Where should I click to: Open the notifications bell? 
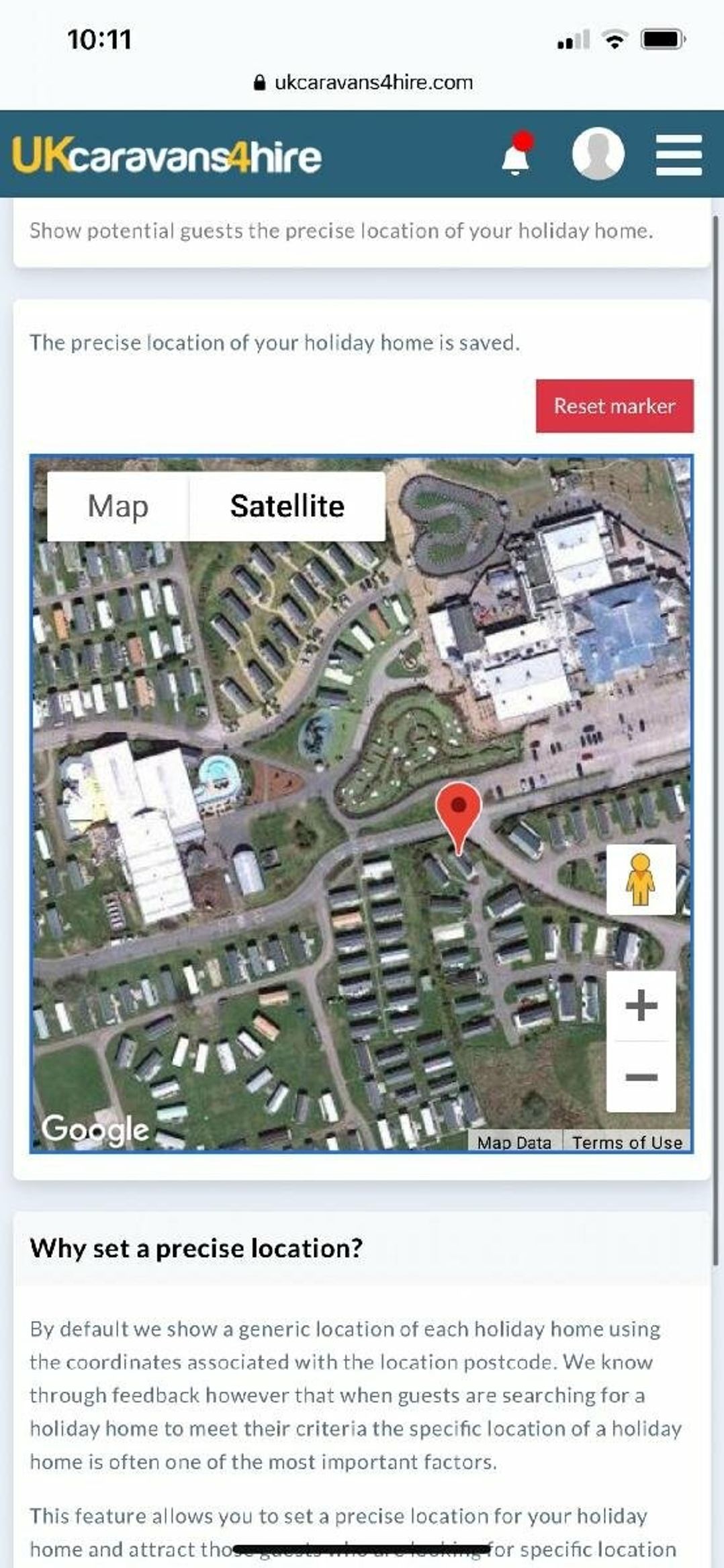516,155
